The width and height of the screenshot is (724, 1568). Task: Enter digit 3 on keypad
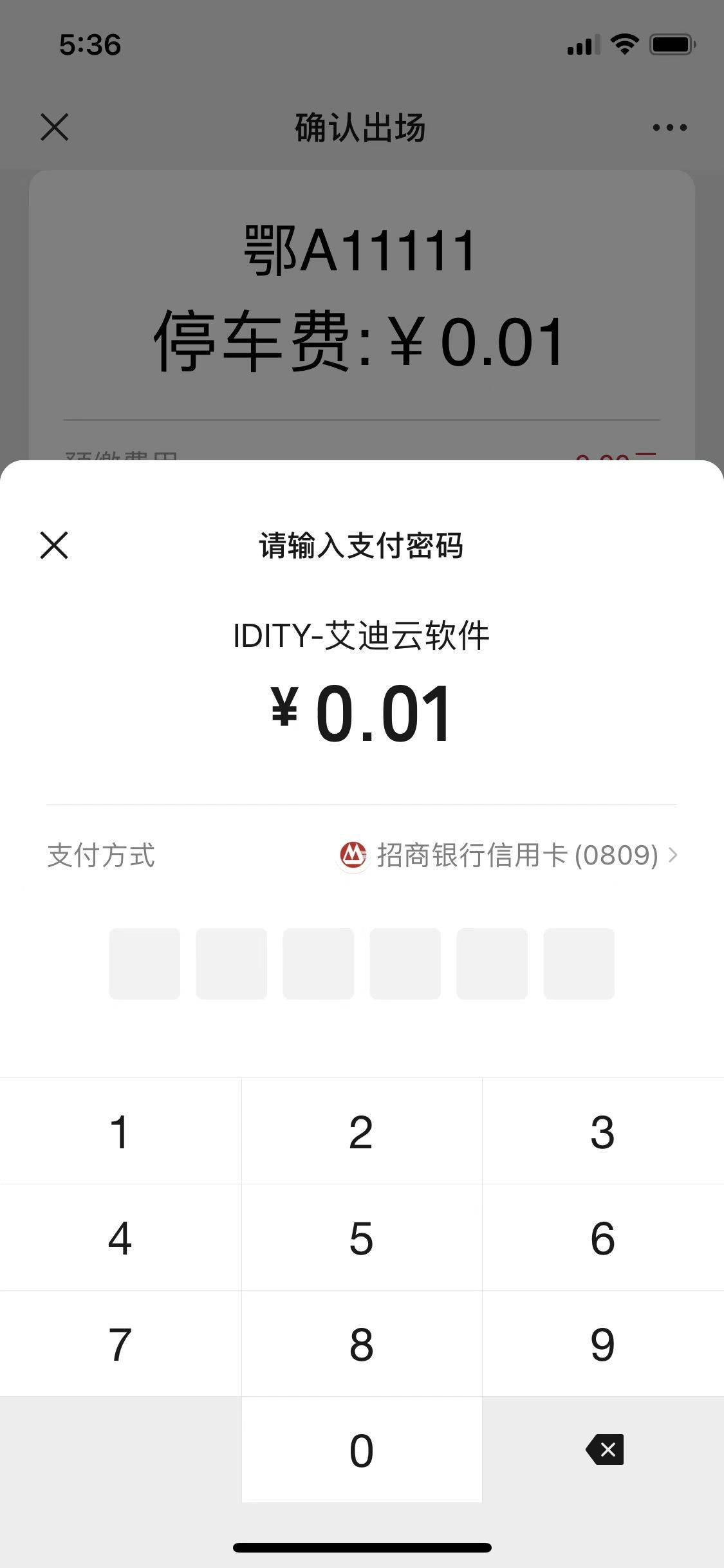[x=603, y=1131]
